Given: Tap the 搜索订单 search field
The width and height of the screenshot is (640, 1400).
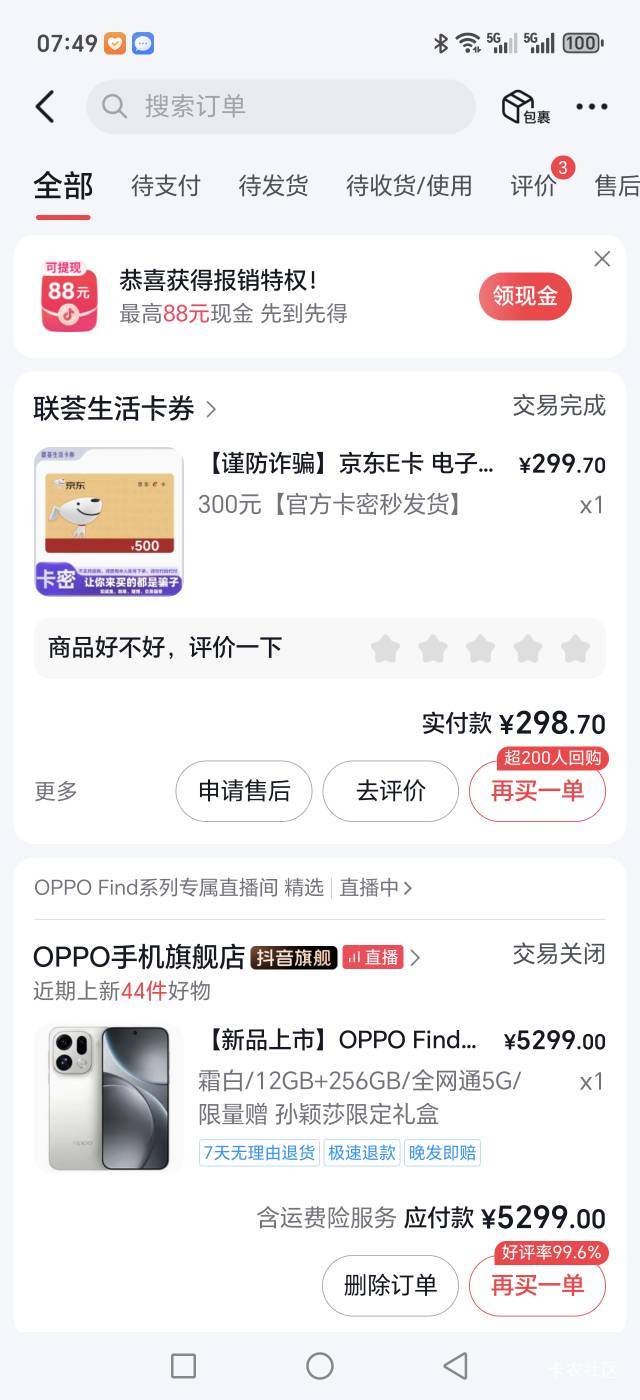Looking at the screenshot, I should tap(280, 107).
